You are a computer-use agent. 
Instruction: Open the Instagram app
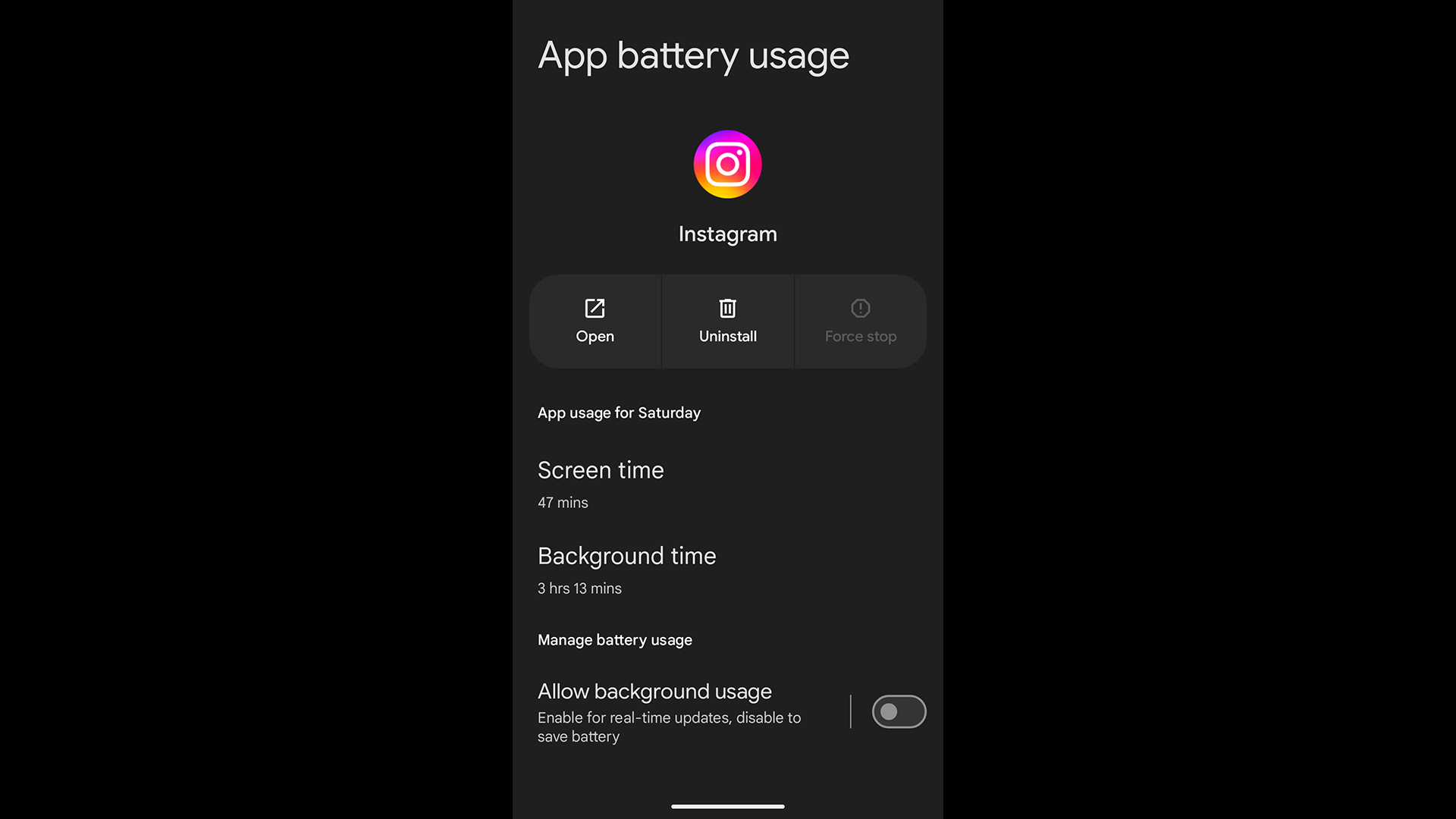(x=595, y=322)
